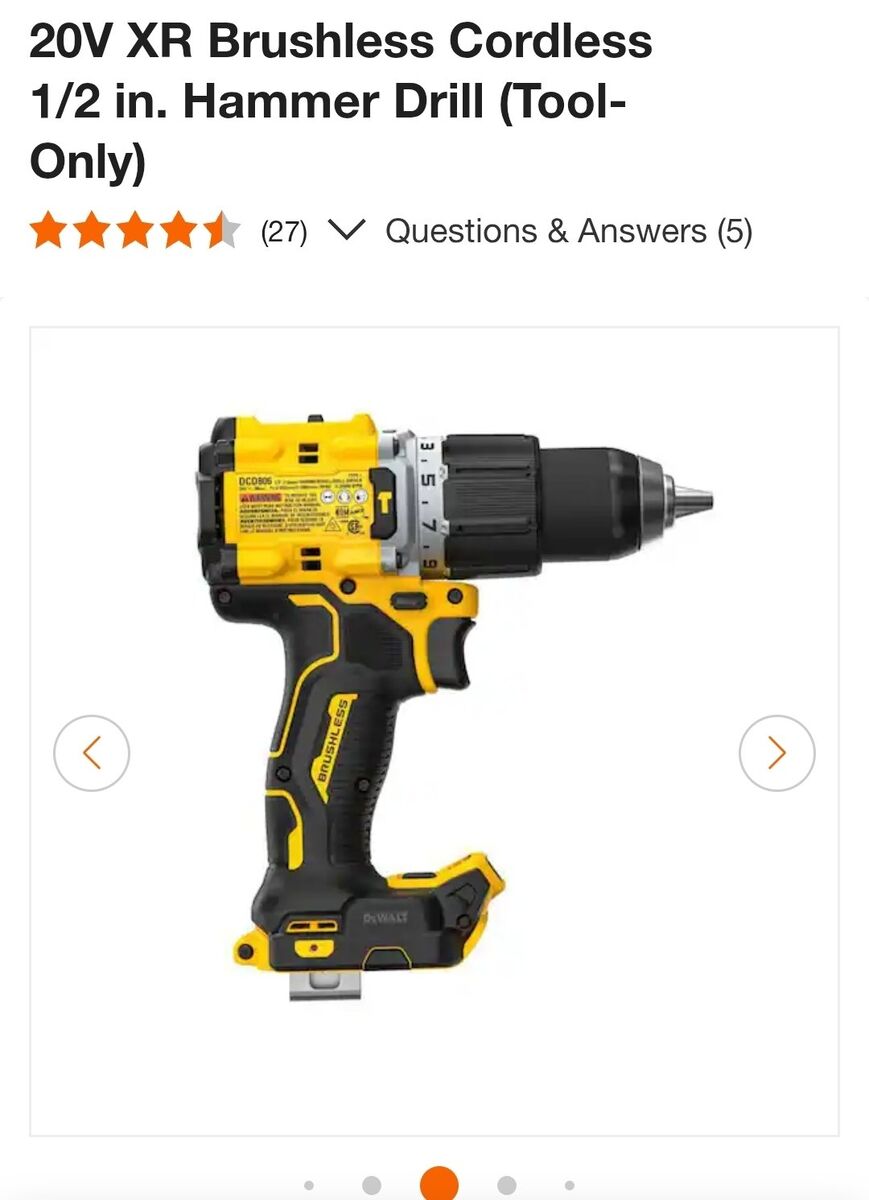Show the previous product image
This screenshot has width=869, height=1200.
91,753
